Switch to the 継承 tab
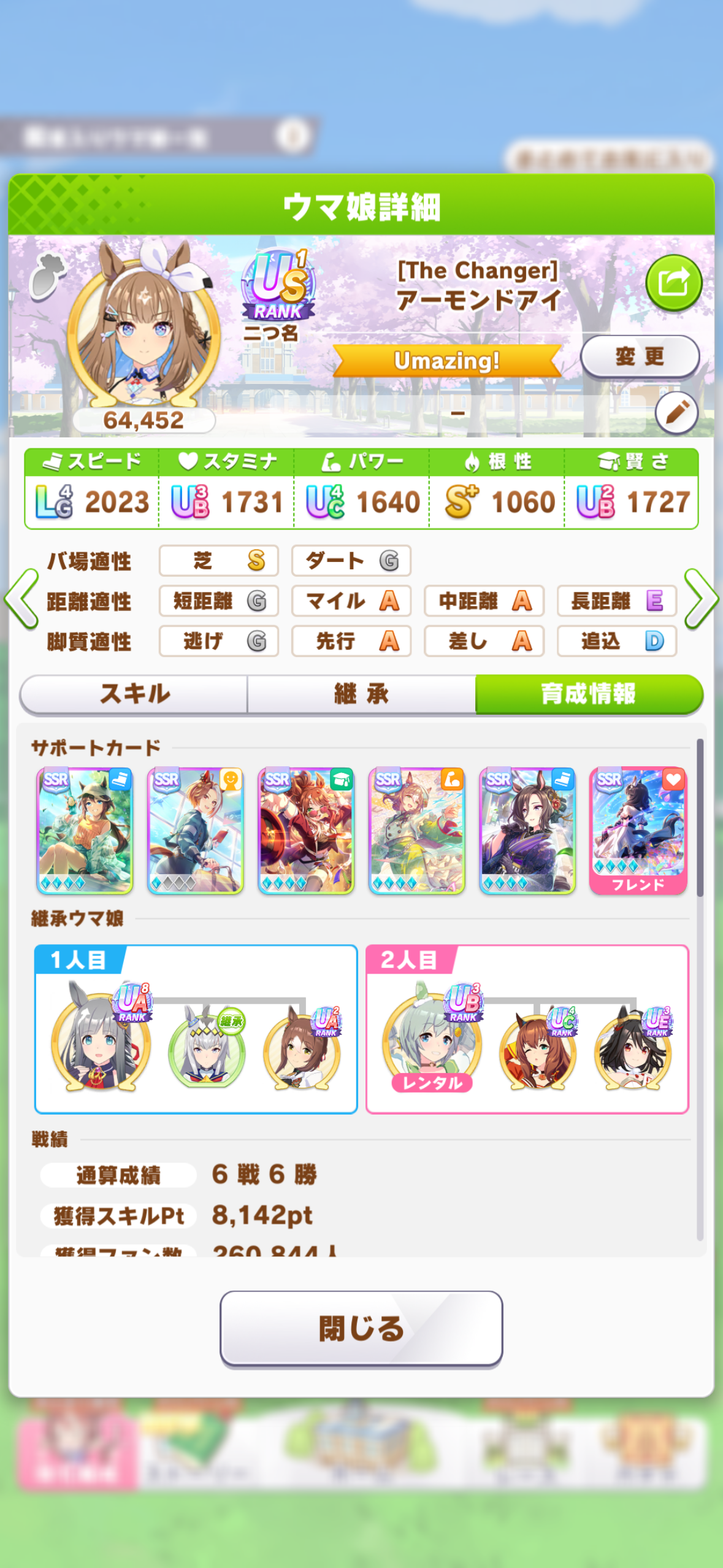 [361, 694]
